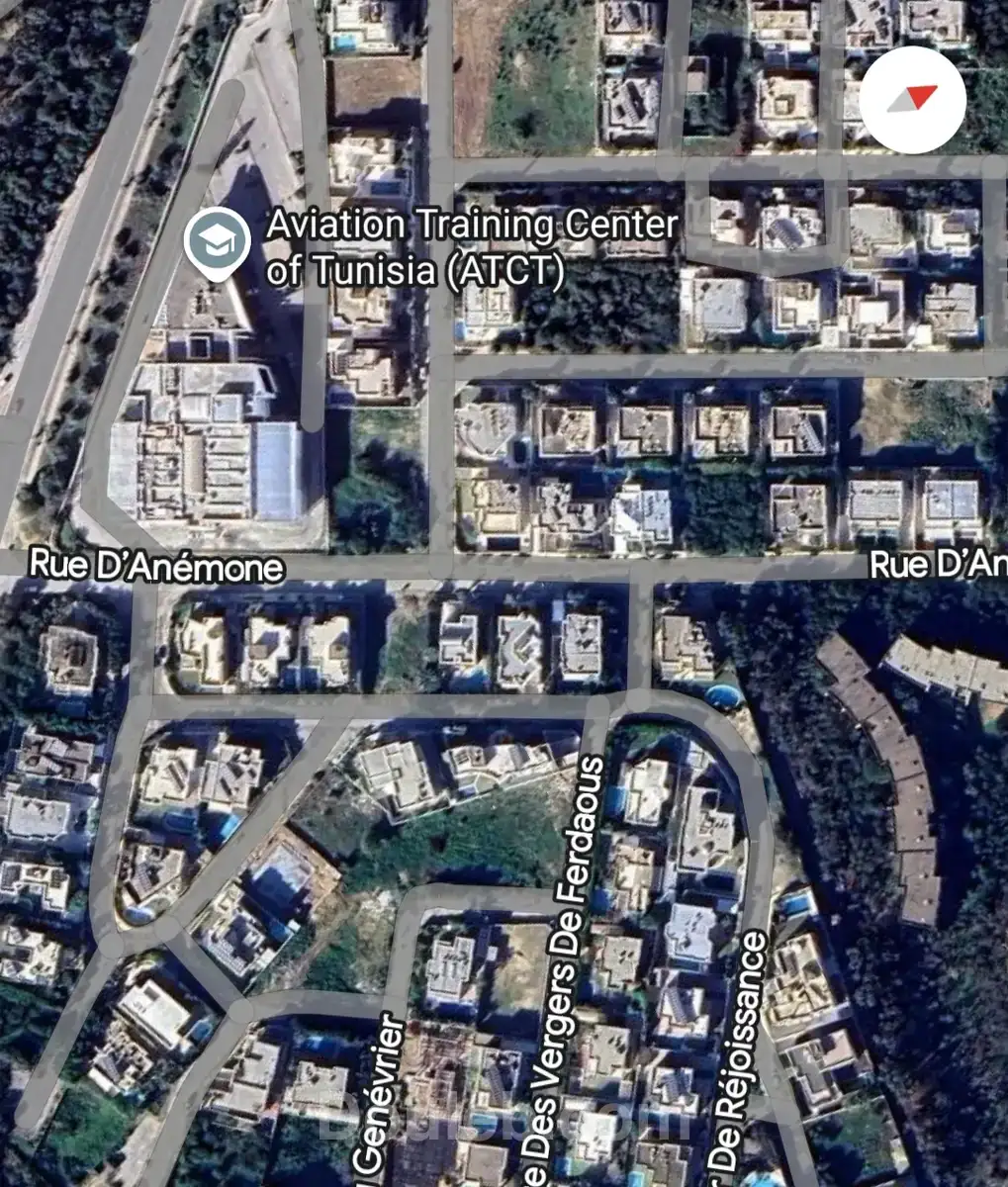Tap the compass to reset map orientation

pyautogui.click(x=911, y=100)
